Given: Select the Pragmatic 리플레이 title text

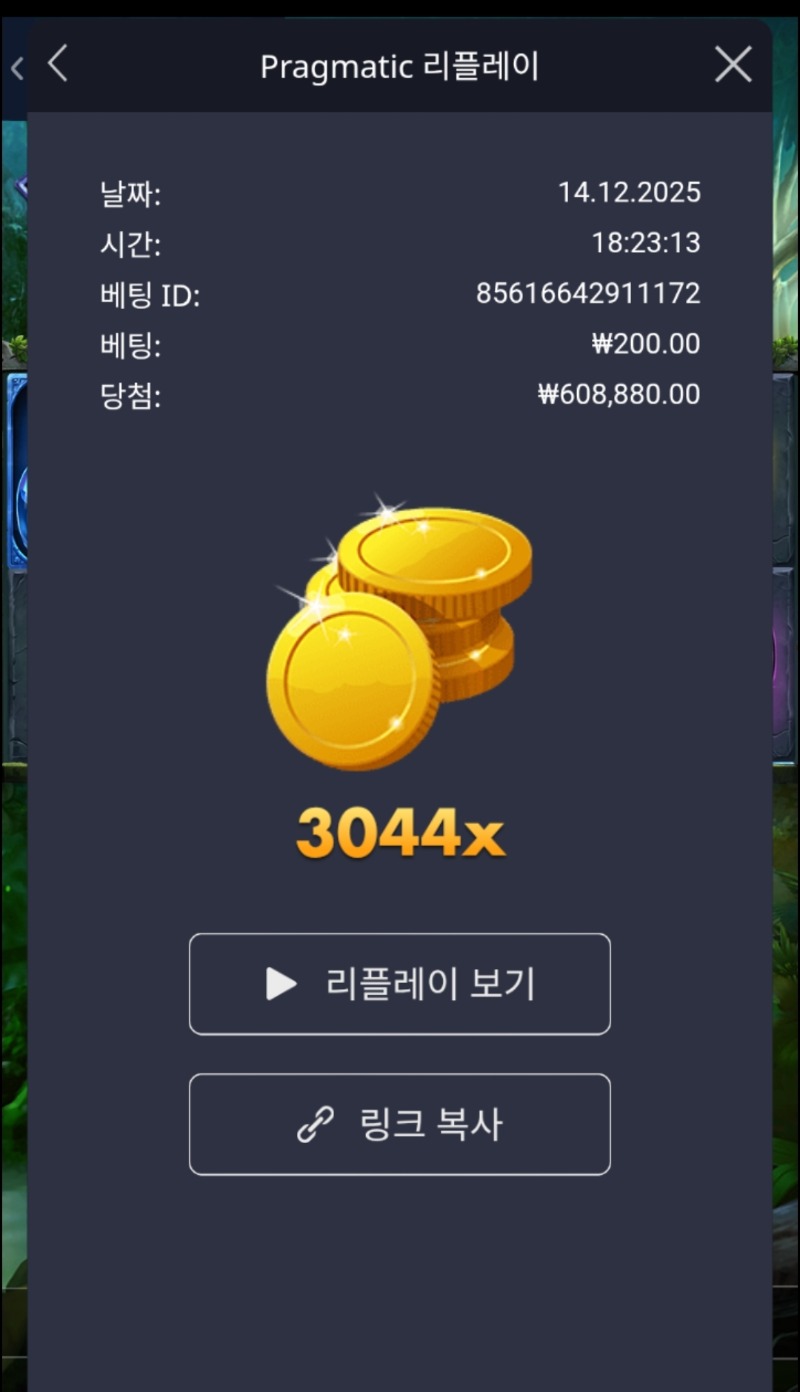Looking at the screenshot, I should 400,64.
